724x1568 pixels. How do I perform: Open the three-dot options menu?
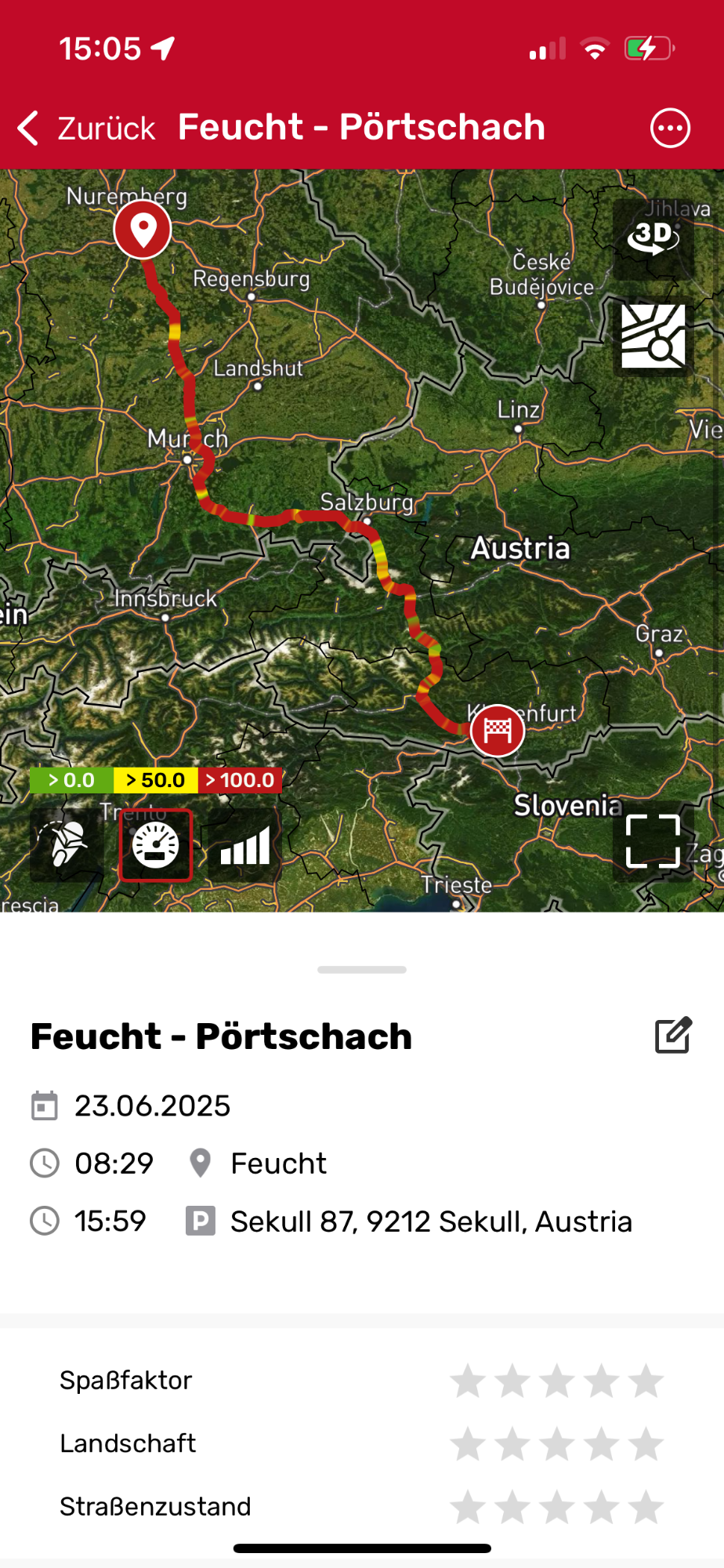(x=670, y=128)
